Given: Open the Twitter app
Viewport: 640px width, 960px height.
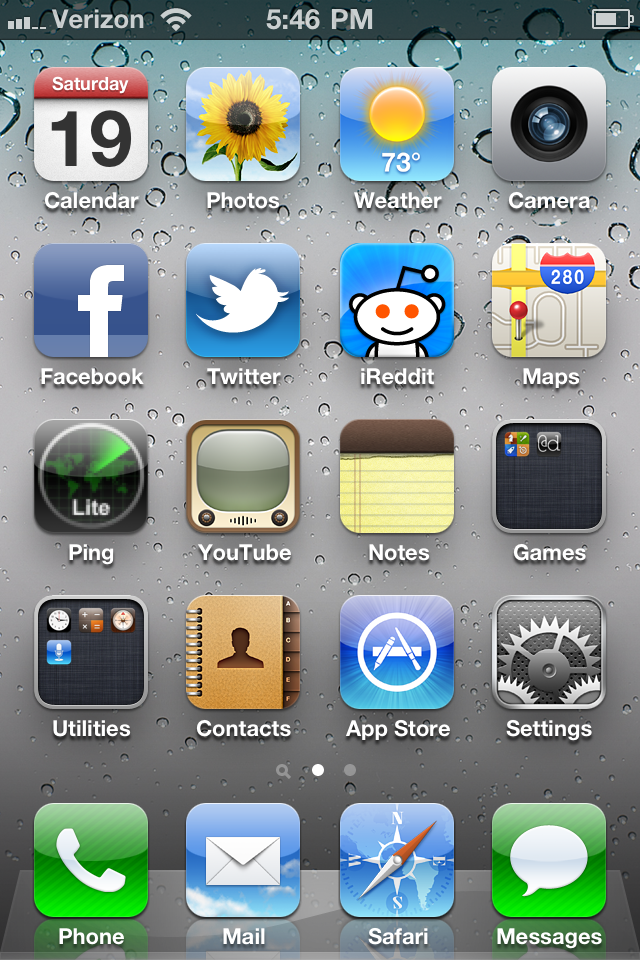Looking at the screenshot, I should [x=243, y=300].
